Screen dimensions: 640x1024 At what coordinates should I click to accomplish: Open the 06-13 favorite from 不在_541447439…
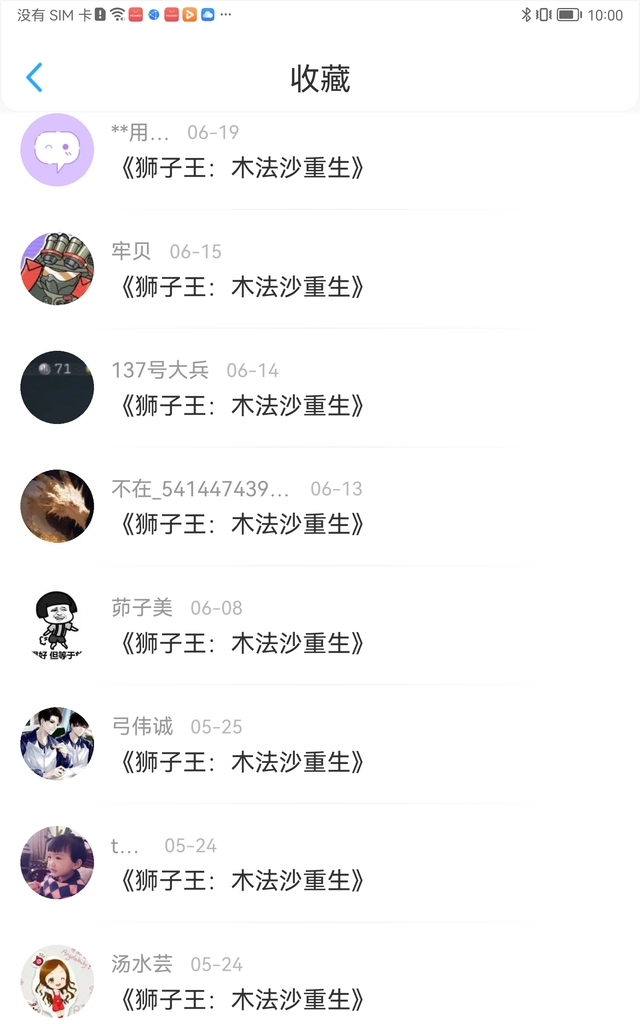(x=320, y=507)
